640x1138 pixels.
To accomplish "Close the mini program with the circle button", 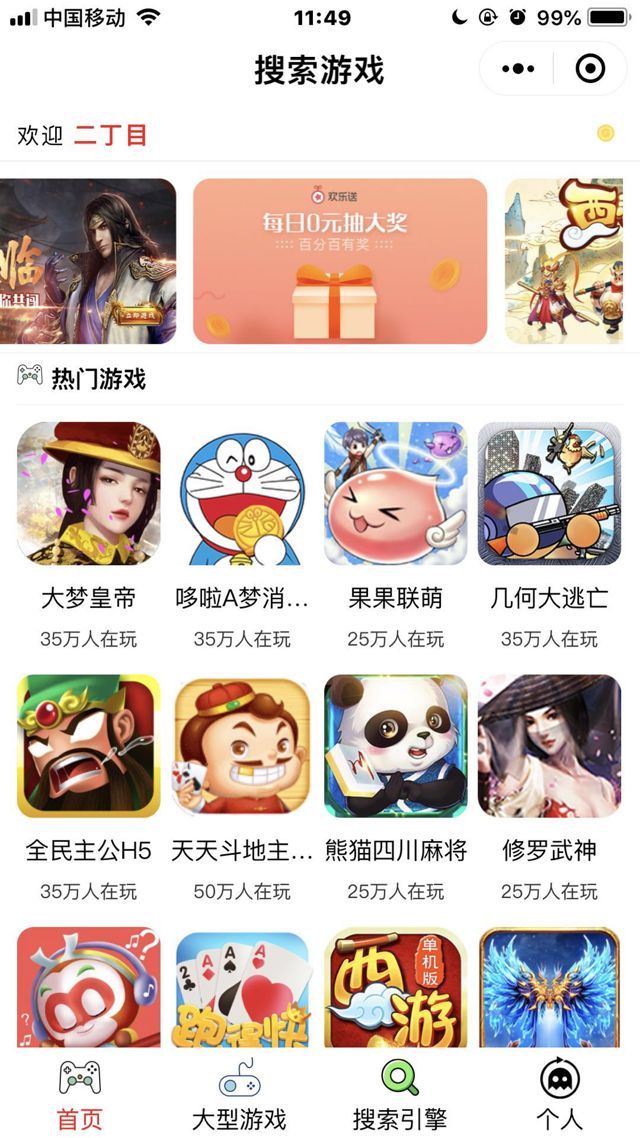I will point(590,69).
